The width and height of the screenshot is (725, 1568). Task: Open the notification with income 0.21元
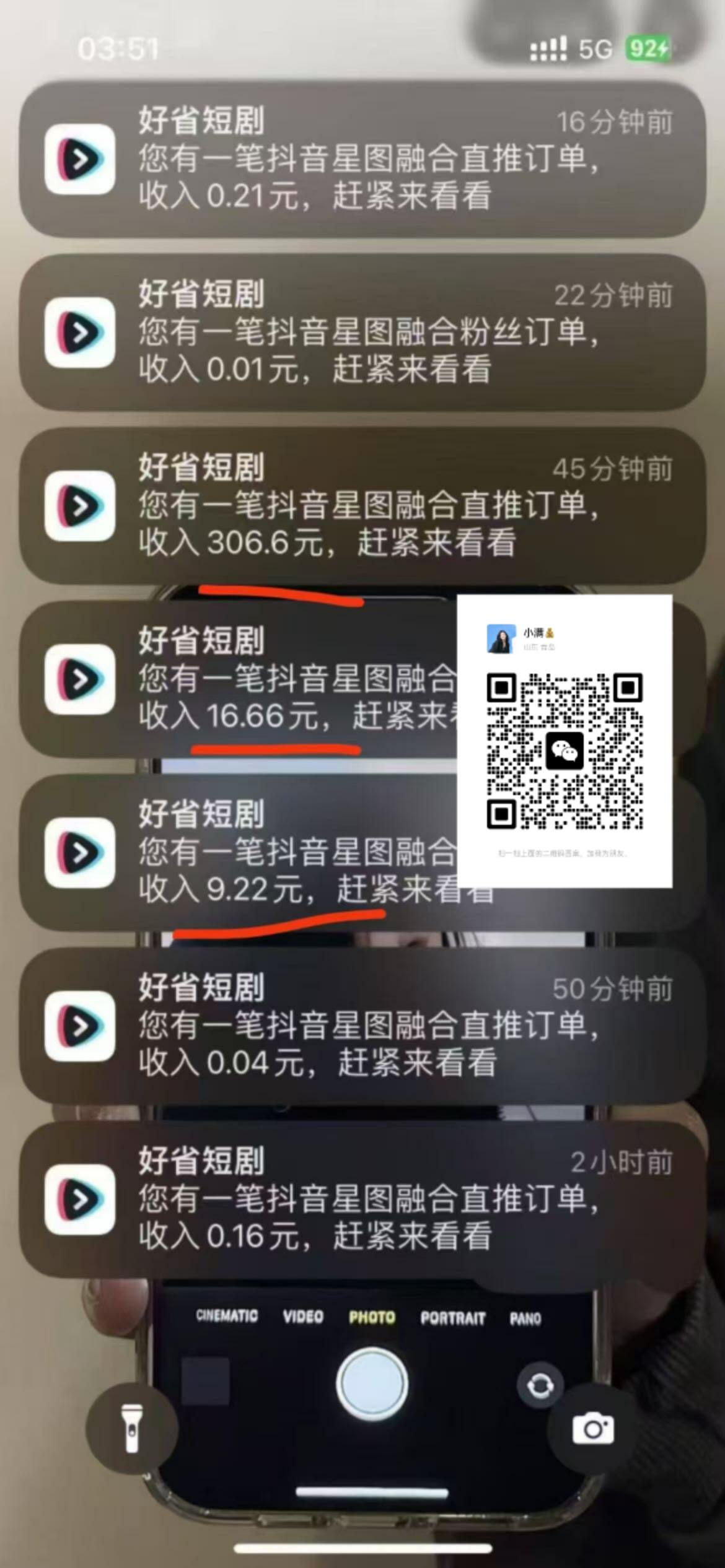362,159
